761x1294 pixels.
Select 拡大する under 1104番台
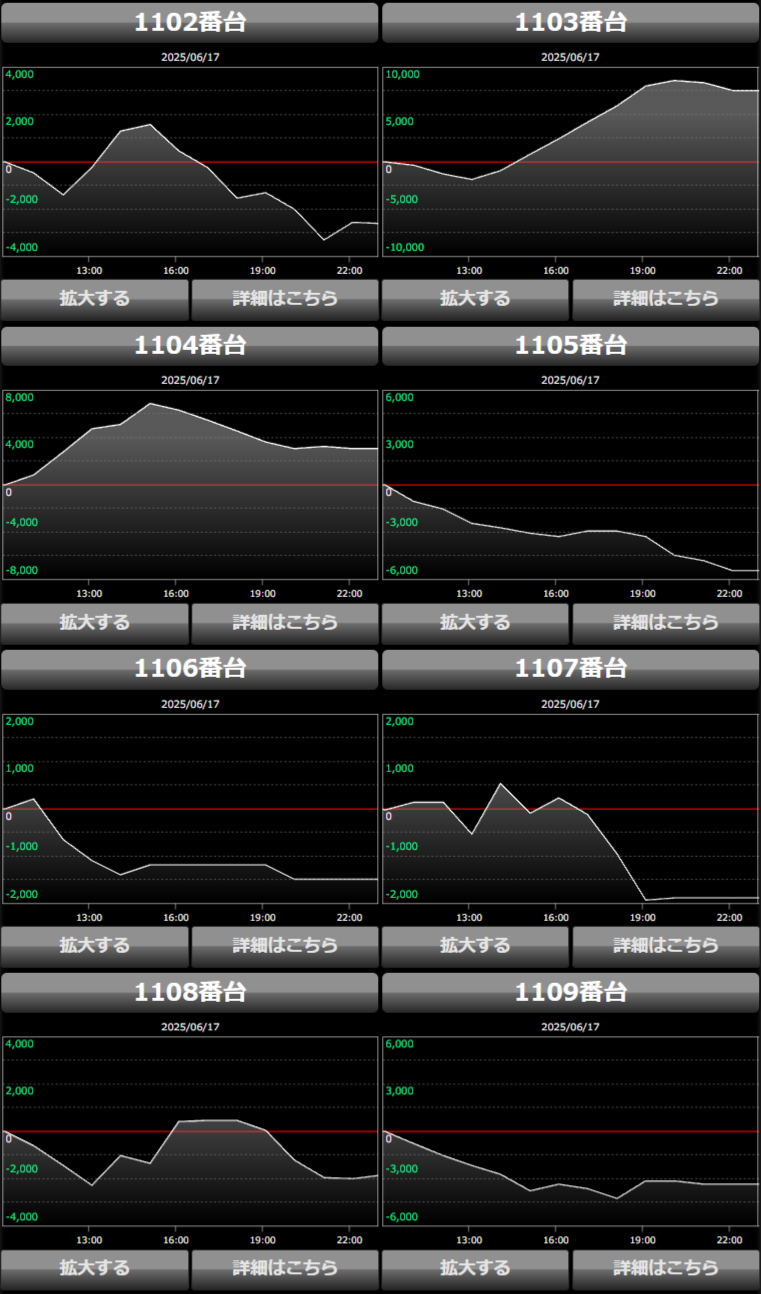point(95,622)
